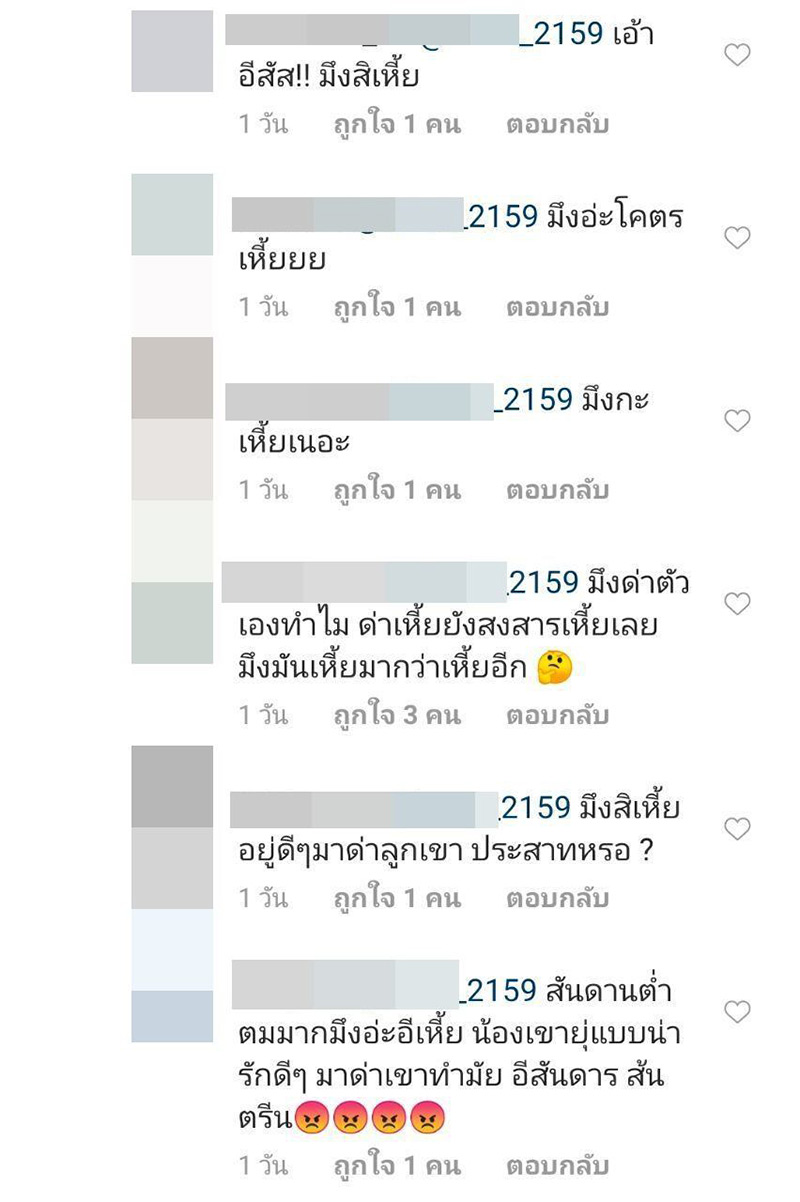Like the comment ending with ประสาทหรอ ?

click(737, 829)
